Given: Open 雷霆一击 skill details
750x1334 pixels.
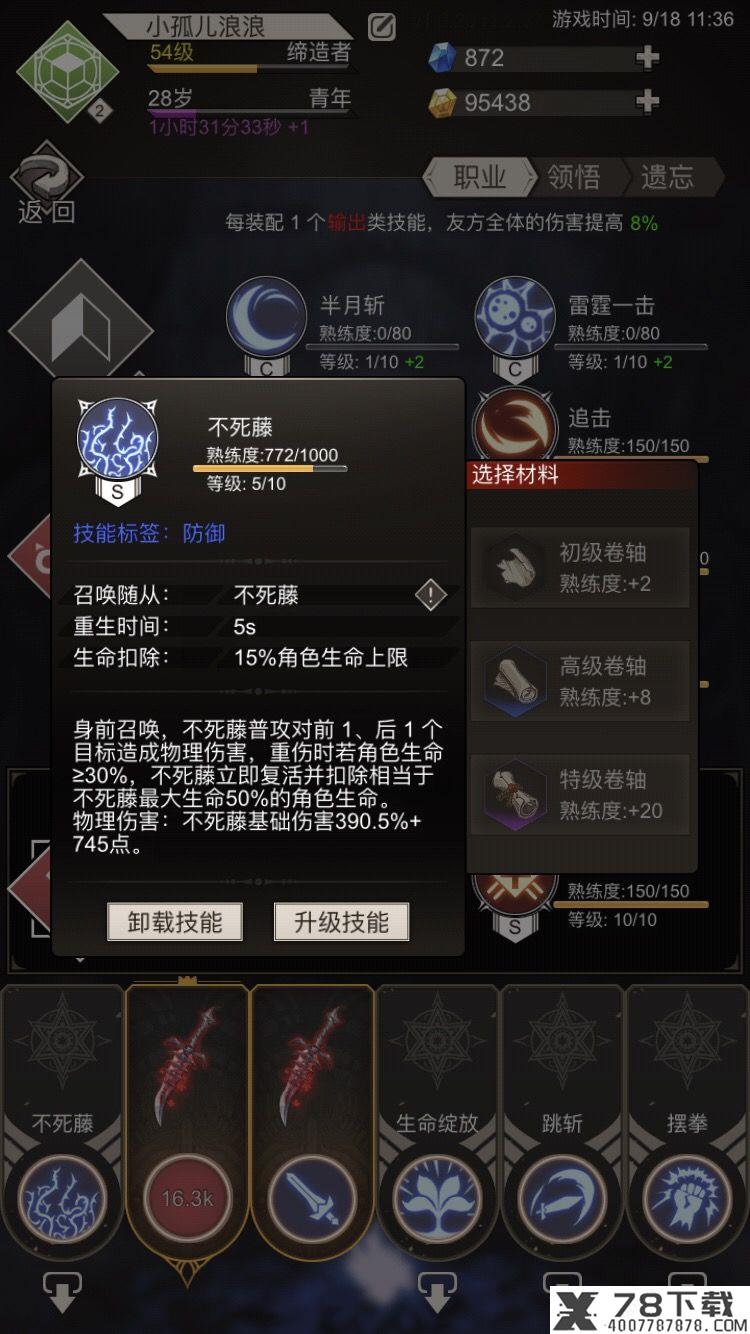Looking at the screenshot, I should tap(514, 315).
